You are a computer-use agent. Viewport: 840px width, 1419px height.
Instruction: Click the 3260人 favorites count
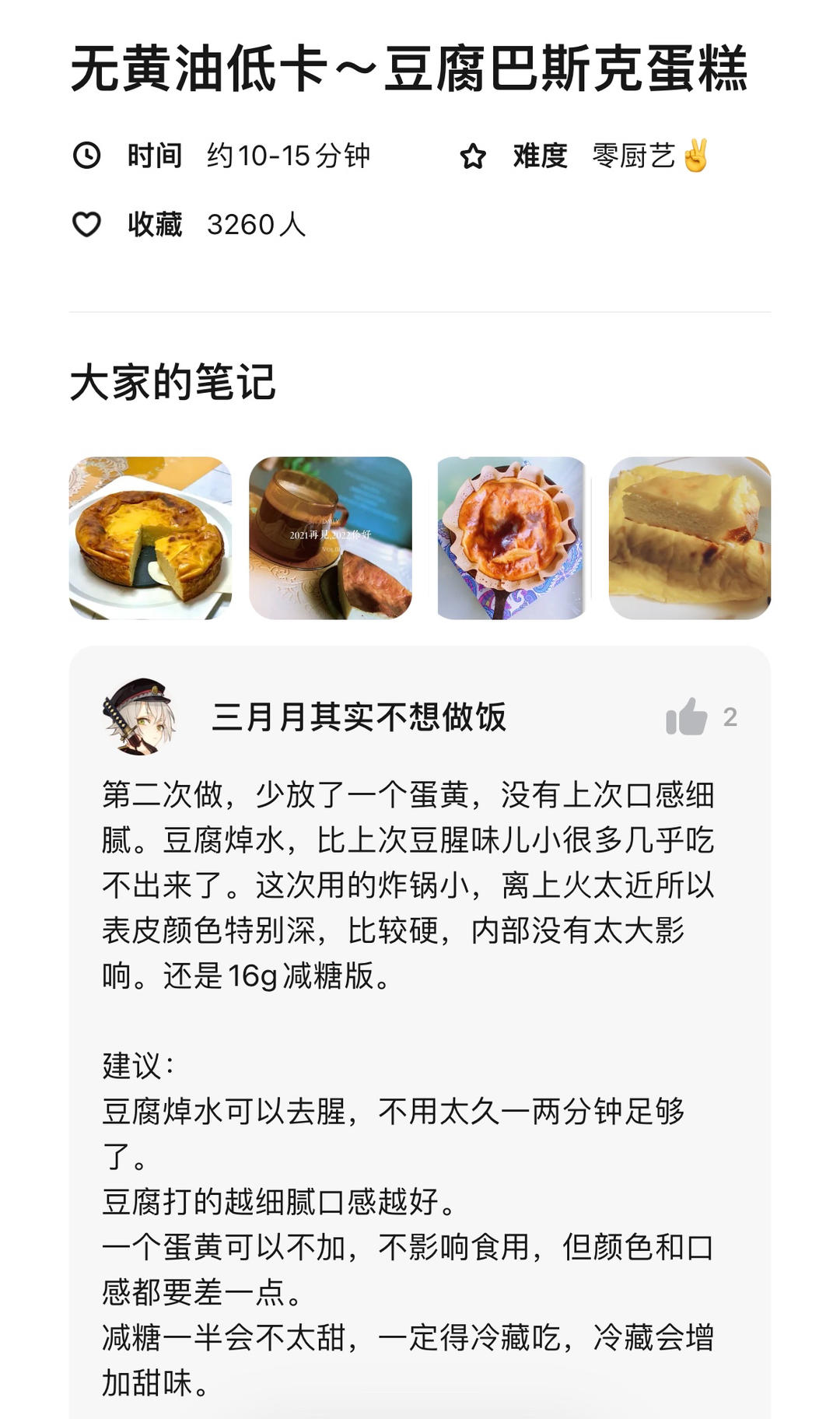257,225
